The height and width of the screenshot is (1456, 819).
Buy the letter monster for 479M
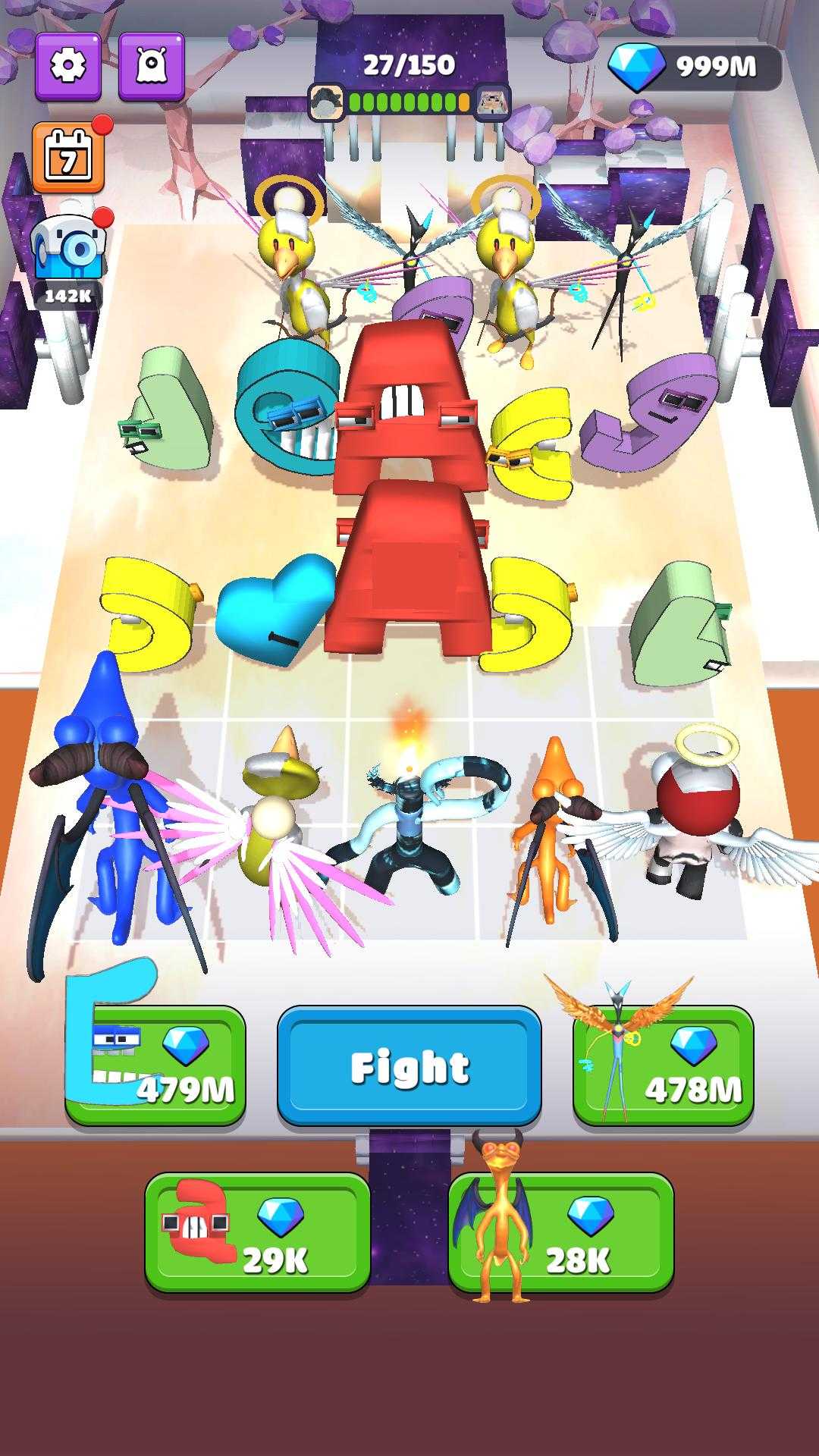point(155,1065)
